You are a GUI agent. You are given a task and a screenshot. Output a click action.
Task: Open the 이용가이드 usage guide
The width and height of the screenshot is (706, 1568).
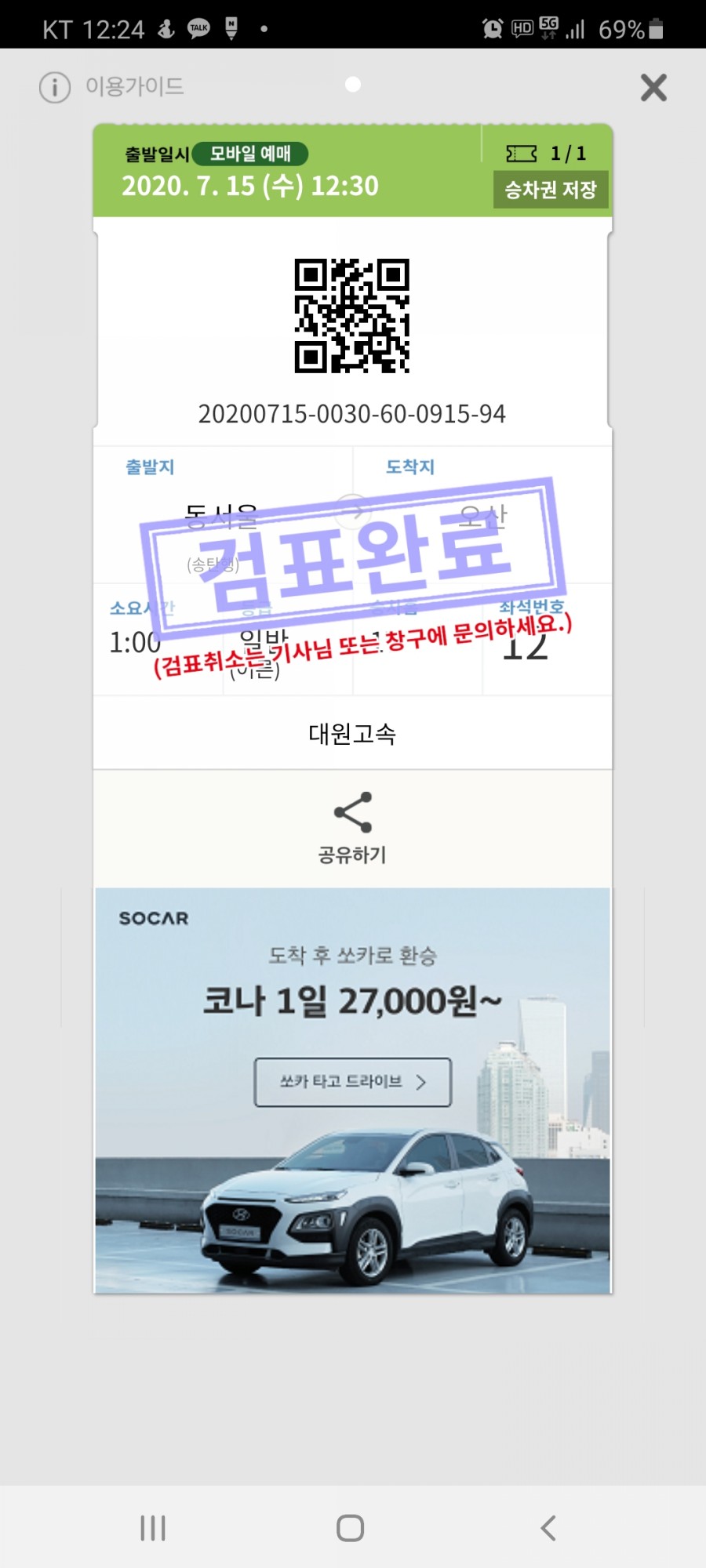click(x=113, y=87)
